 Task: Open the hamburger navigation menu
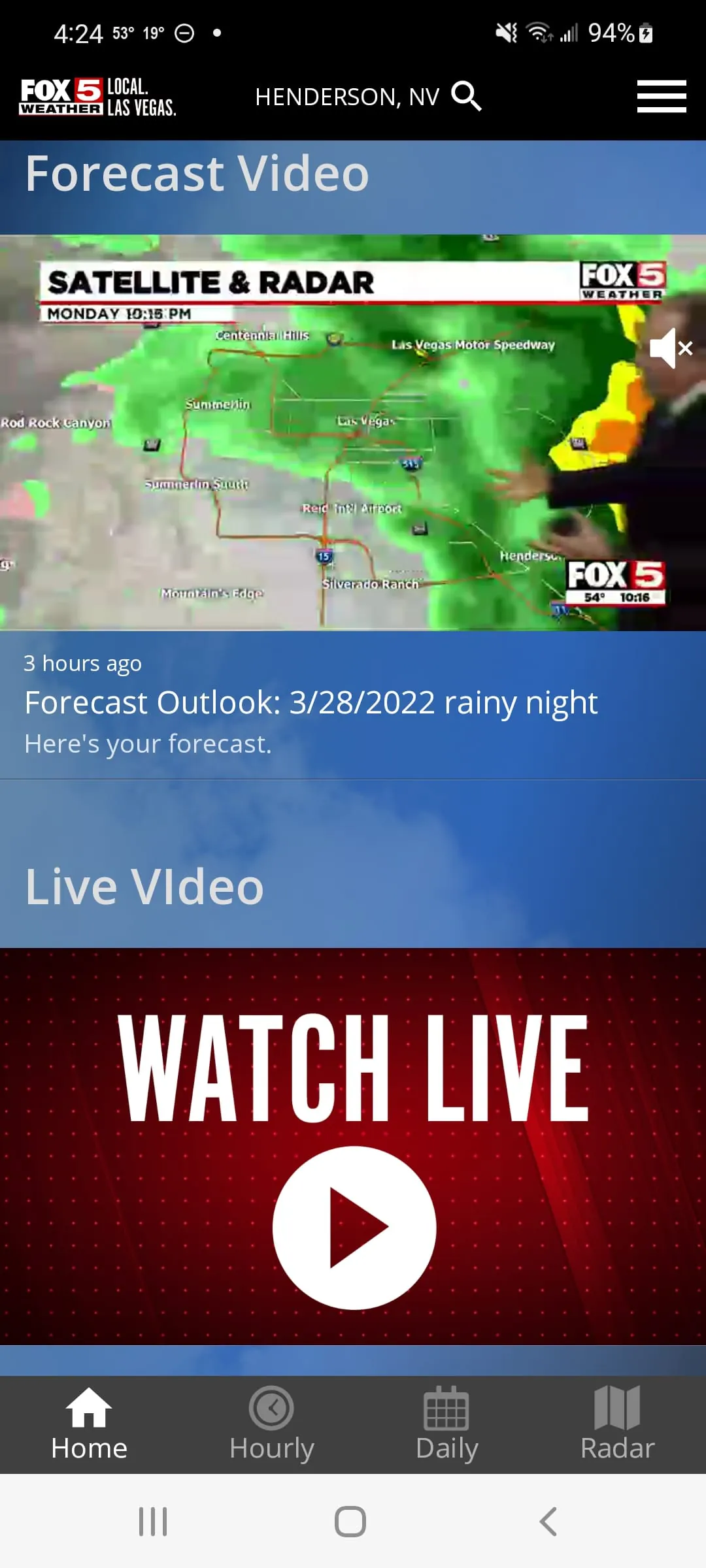click(x=661, y=95)
